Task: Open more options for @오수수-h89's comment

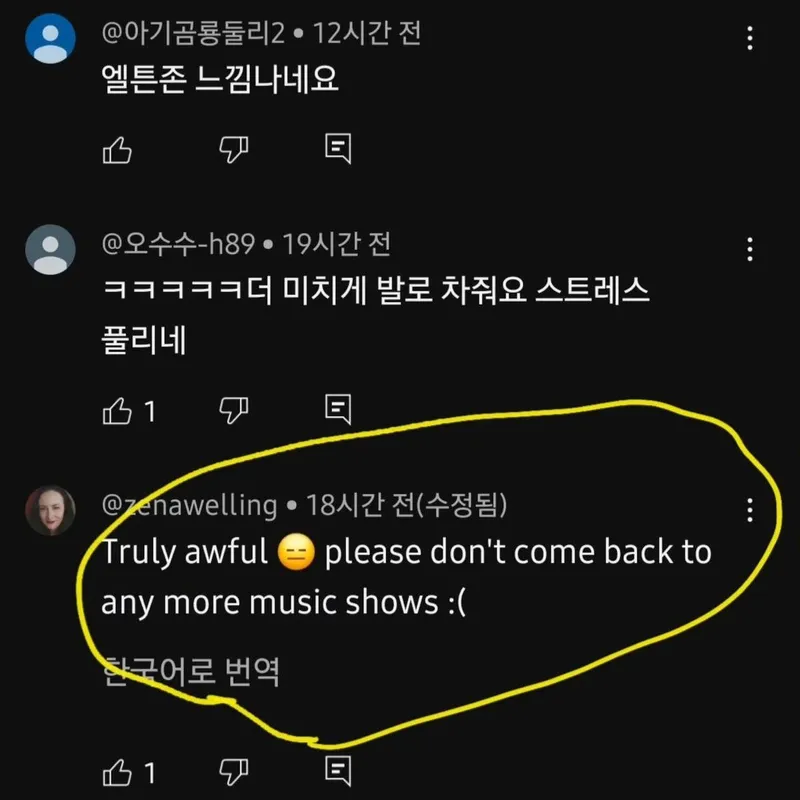Action: pos(751,250)
